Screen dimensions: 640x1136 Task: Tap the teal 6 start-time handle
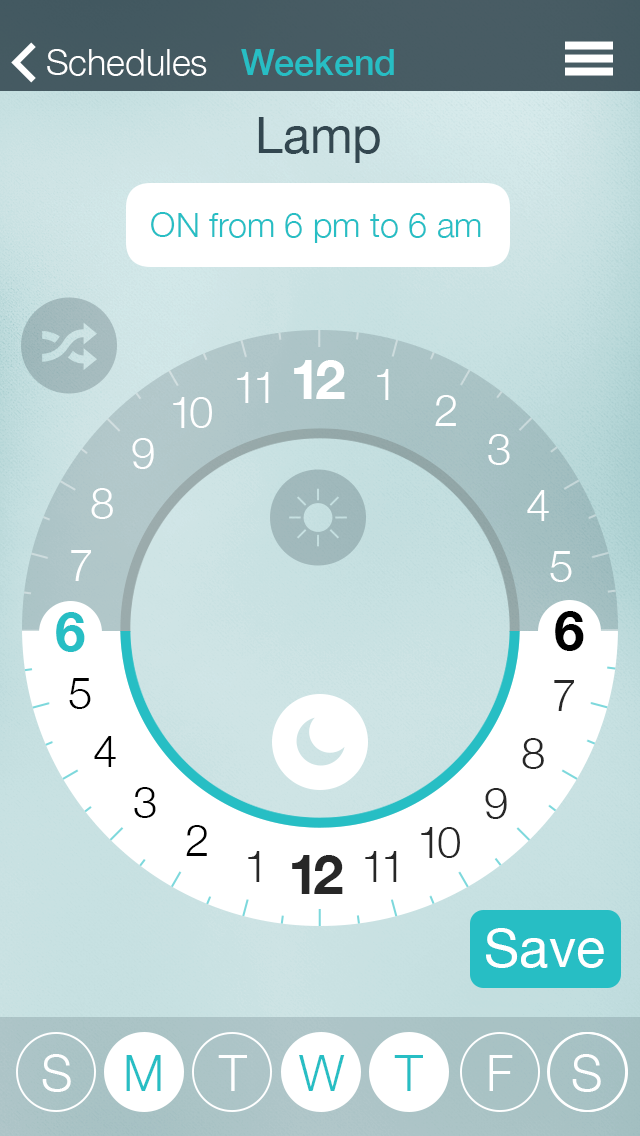click(70, 632)
